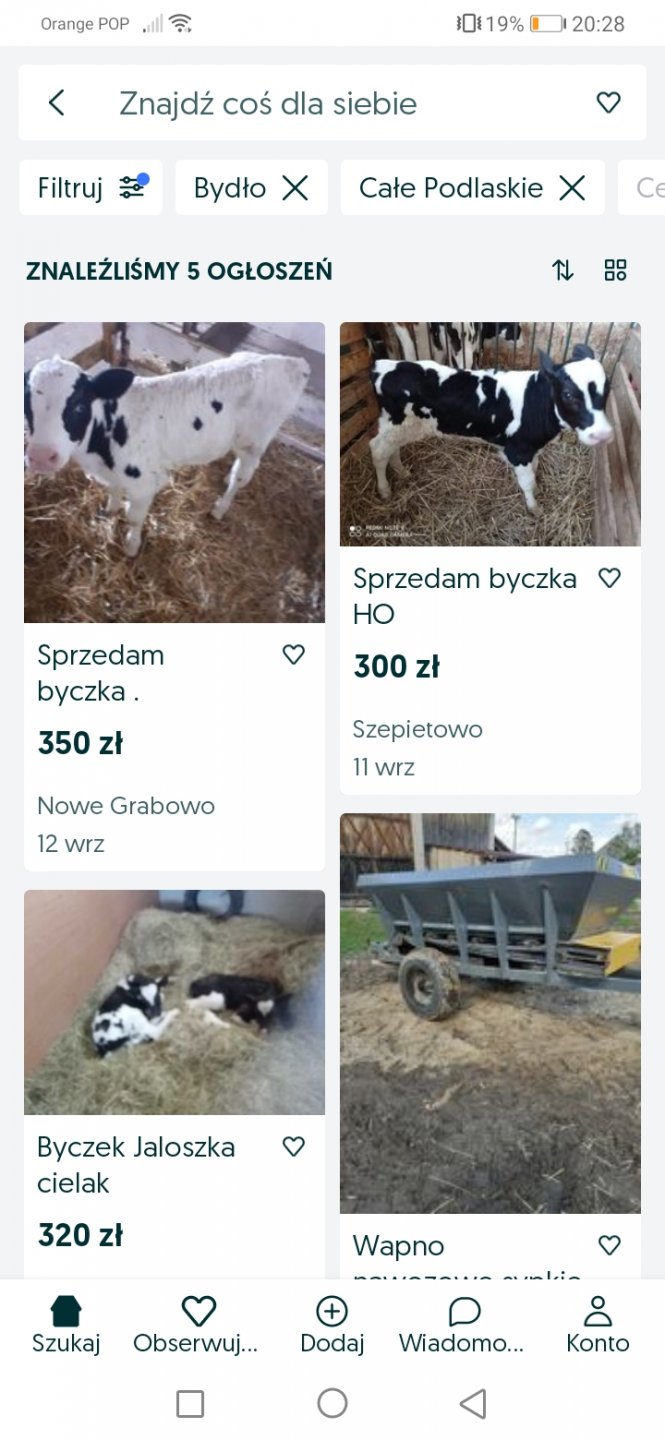Favorite the 350 zł 'Sprzedam byczka .' listing
The image size is (665, 1440).
[x=293, y=655]
